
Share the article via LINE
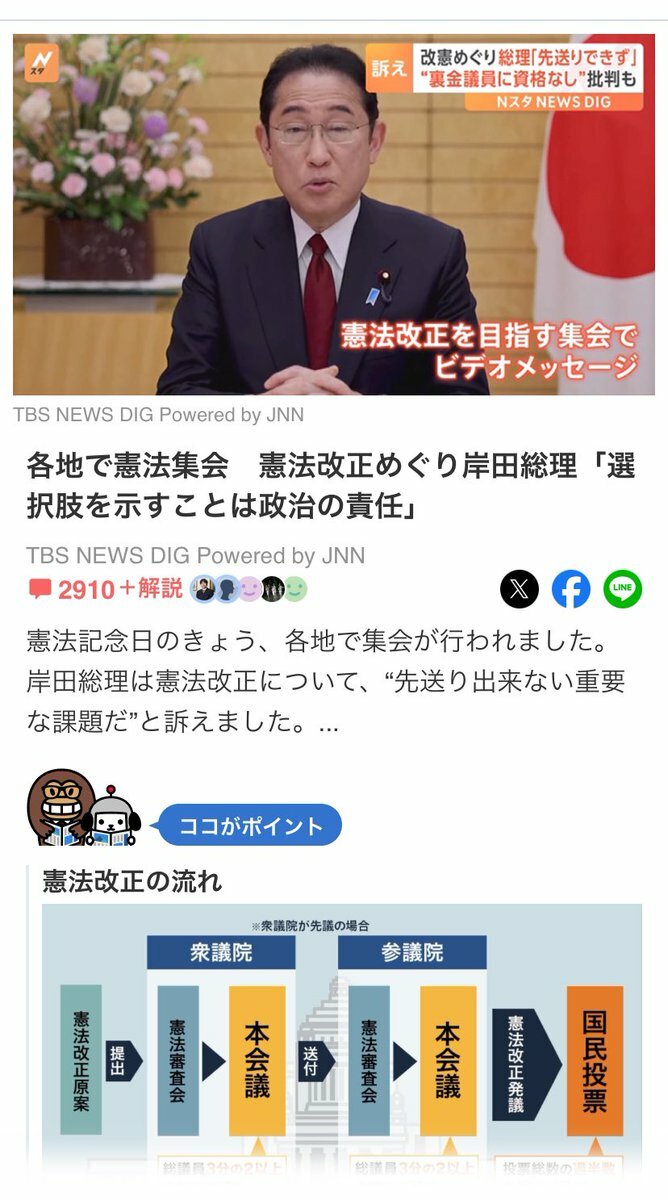(622, 589)
